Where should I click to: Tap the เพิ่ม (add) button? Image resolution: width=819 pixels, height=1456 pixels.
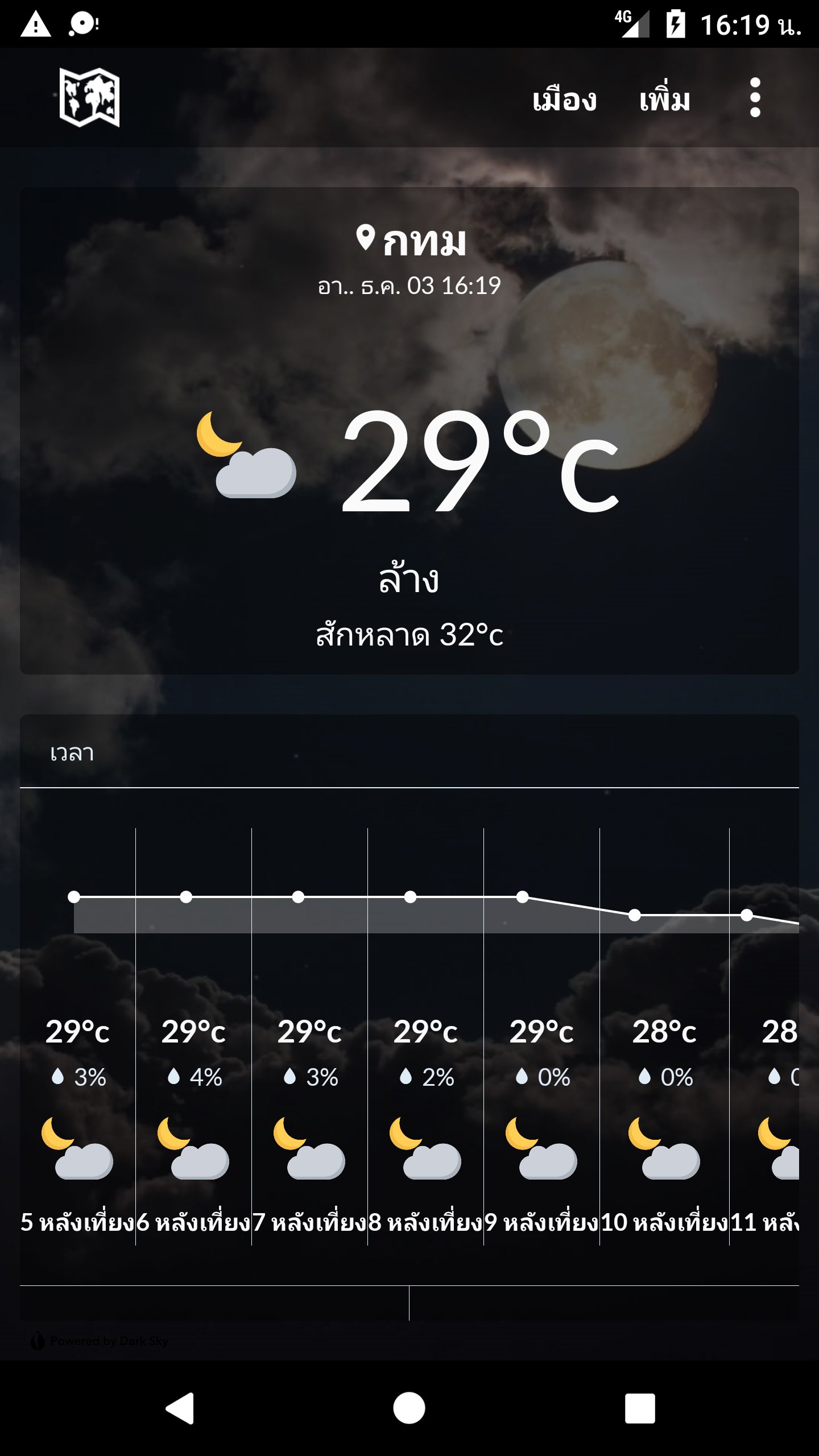pos(664,100)
